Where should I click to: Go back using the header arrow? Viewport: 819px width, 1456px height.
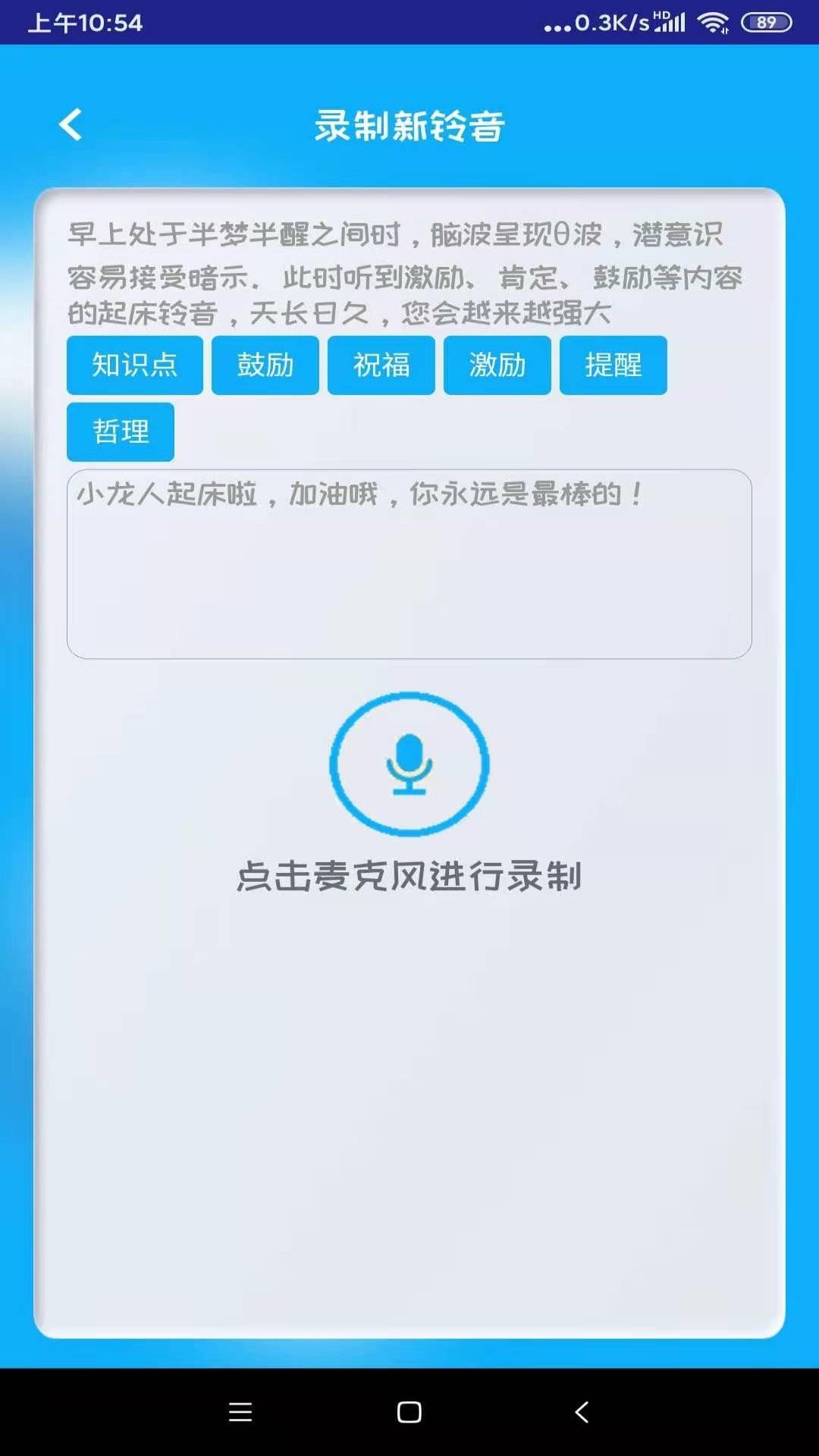click(x=71, y=125)
